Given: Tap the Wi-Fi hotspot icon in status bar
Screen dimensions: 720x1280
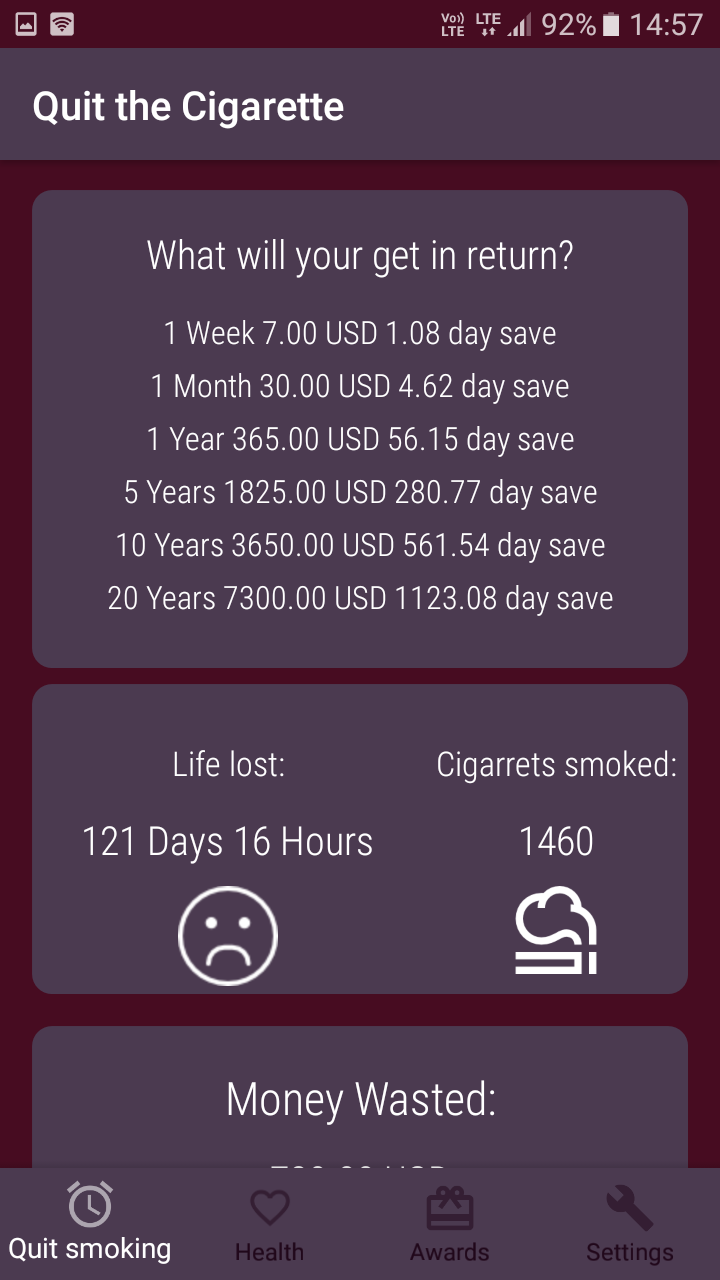Looking at the screenshot, I should (60, 22).
